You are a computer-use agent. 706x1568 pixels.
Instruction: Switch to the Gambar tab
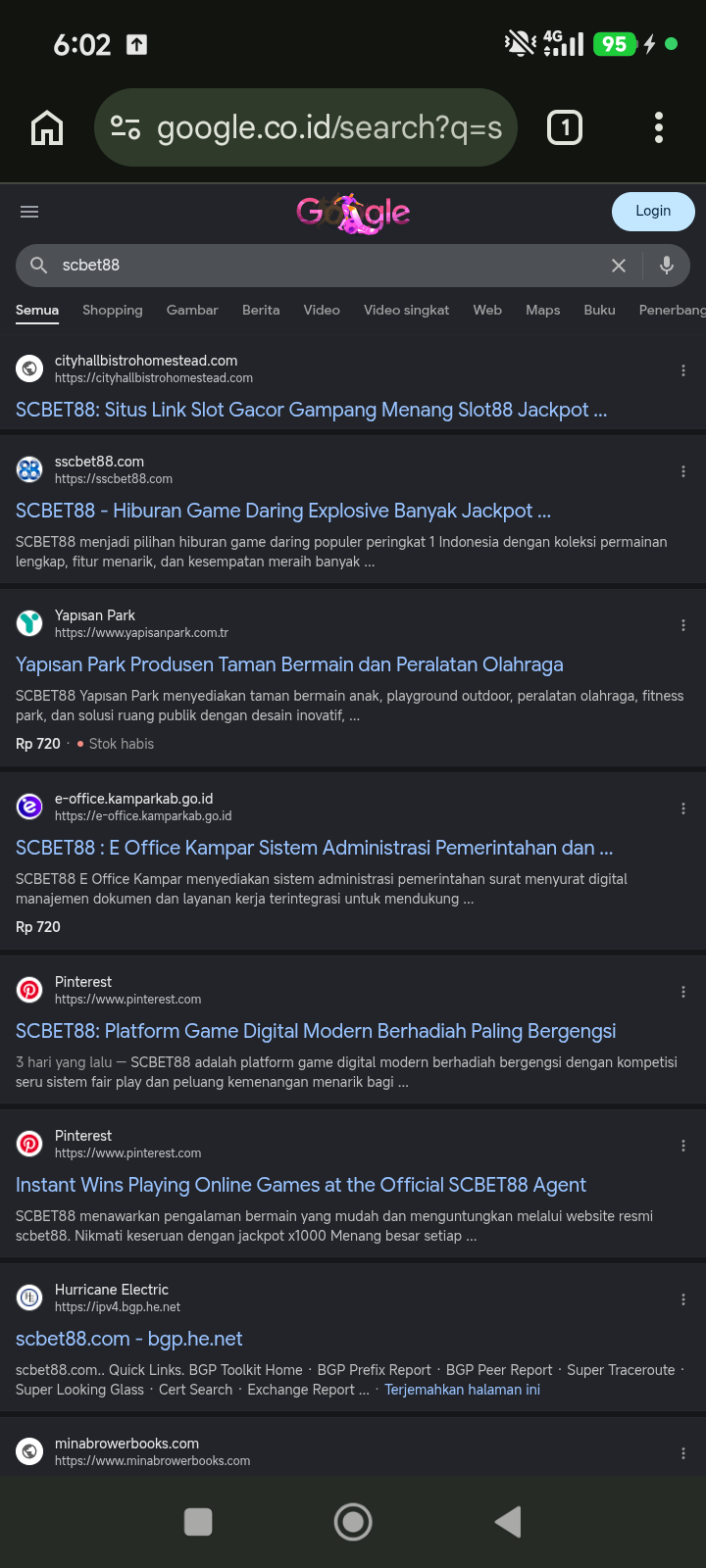[x=192, y=310]
